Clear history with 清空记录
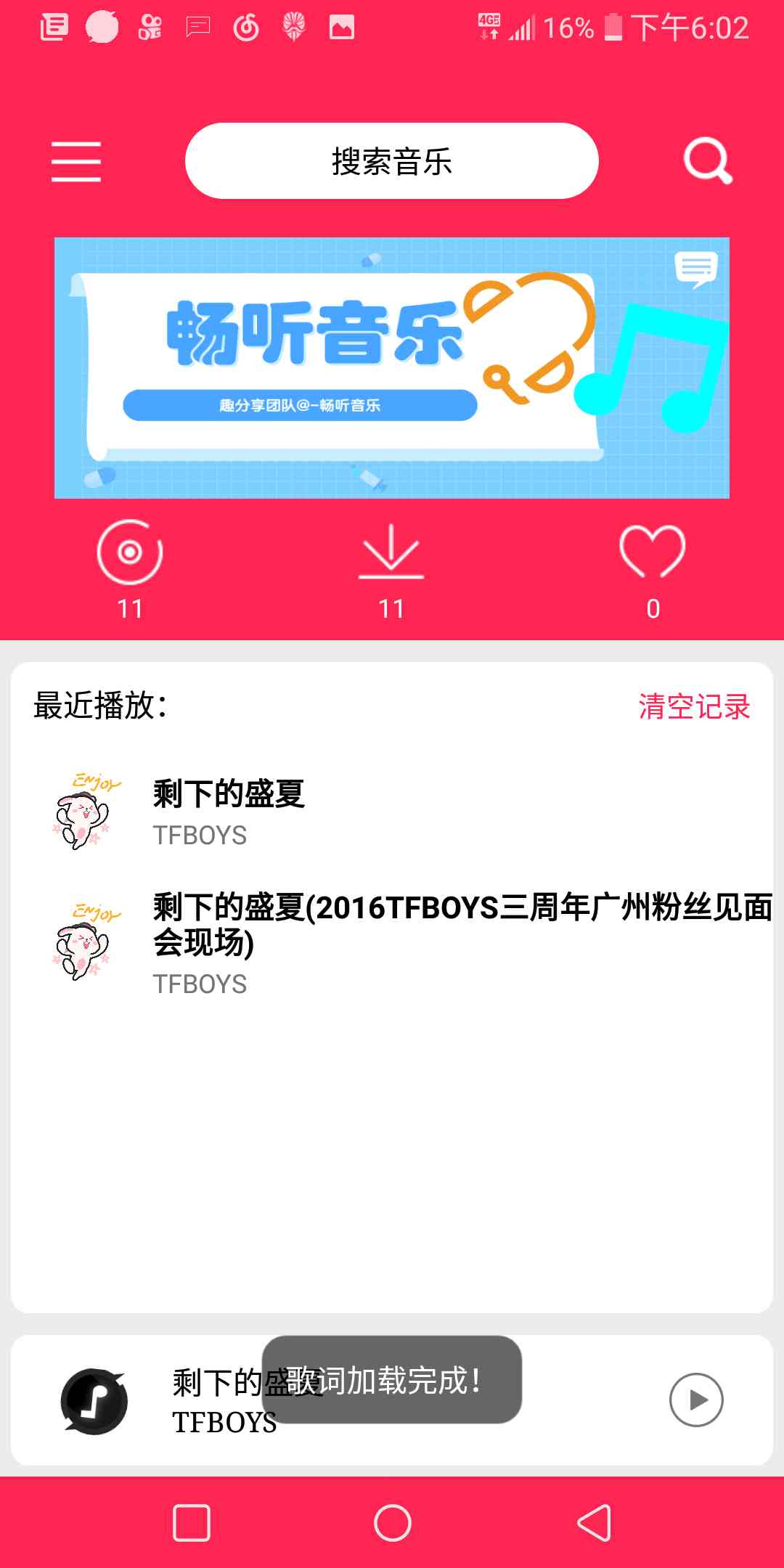 [694, 706]
